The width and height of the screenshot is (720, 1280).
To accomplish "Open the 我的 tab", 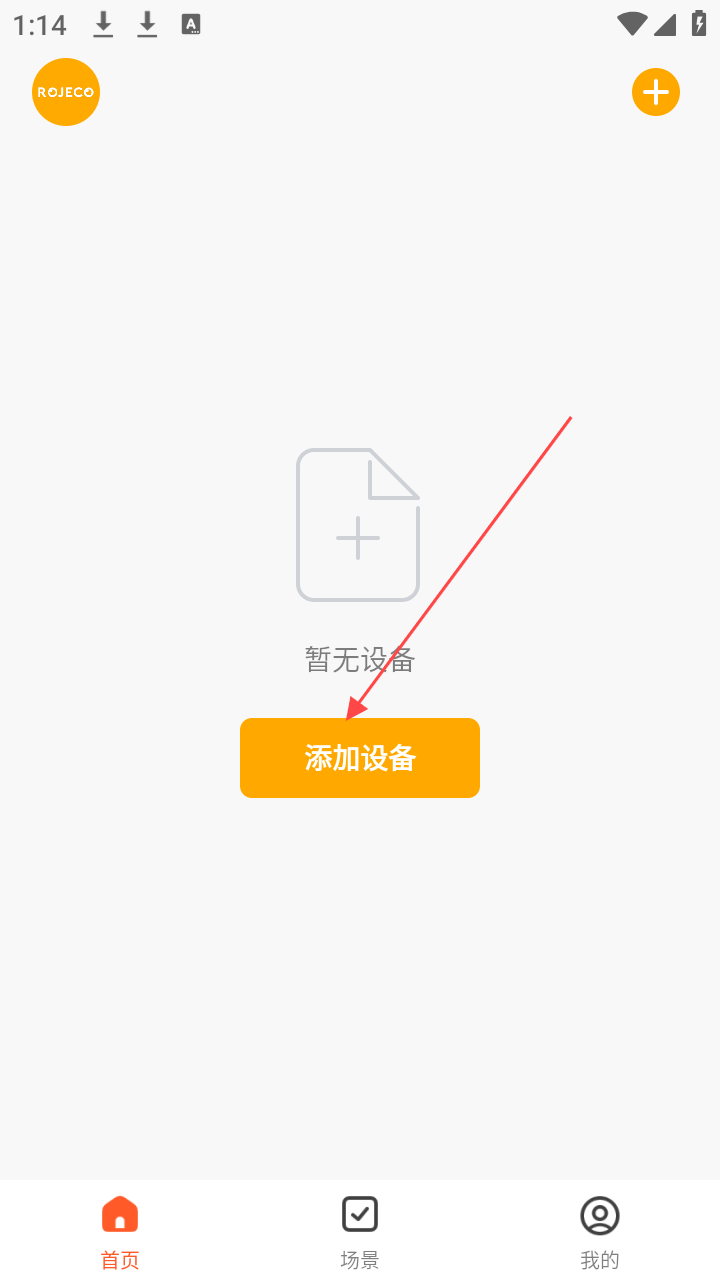I will 600,1232.
